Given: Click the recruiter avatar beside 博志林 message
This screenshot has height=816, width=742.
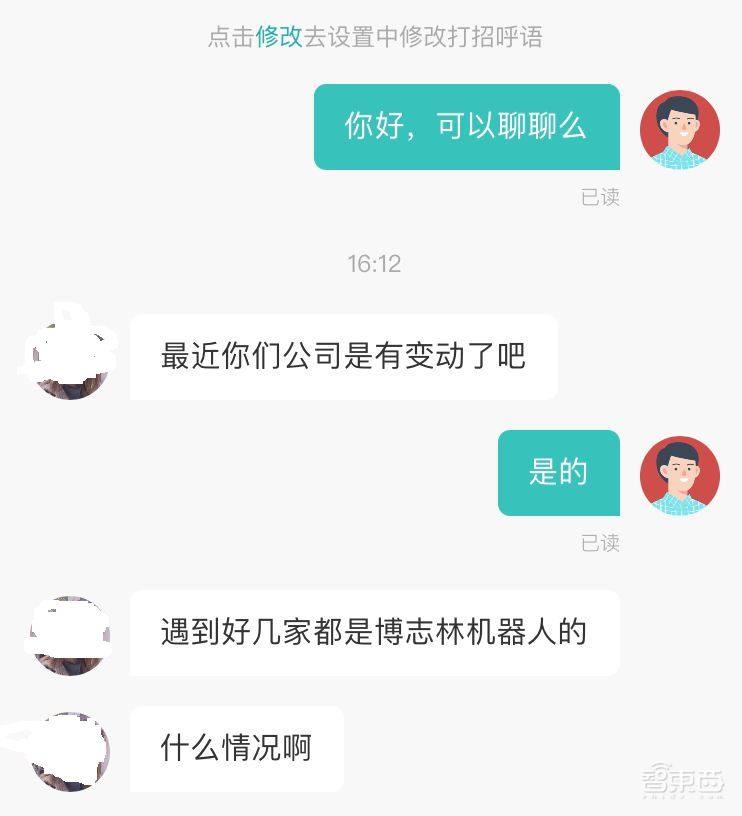Looking at the screenshot, I should tap(66, 634).
